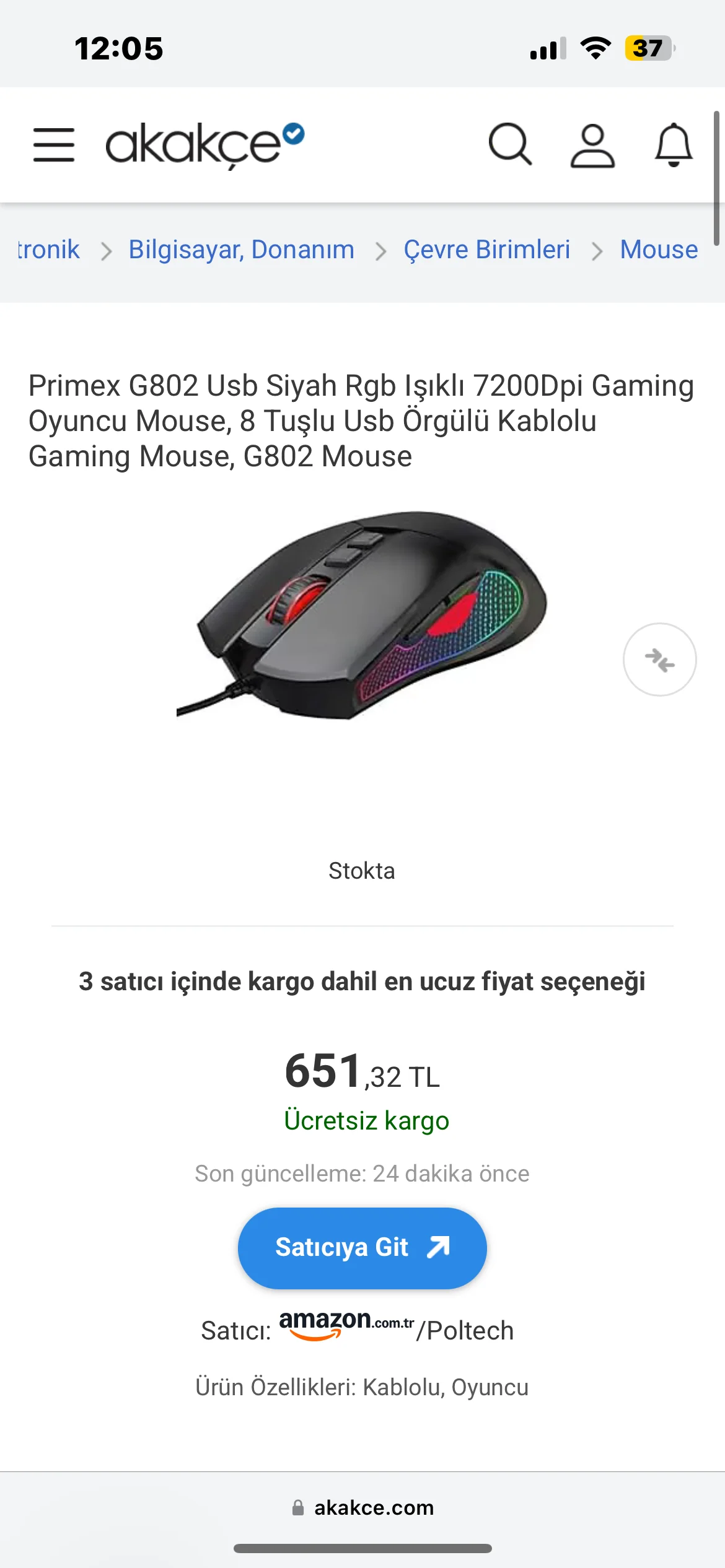Tap the Satıcıya Git button
The height and width of the screenshot is (1568, 725).
[362, 1248]
